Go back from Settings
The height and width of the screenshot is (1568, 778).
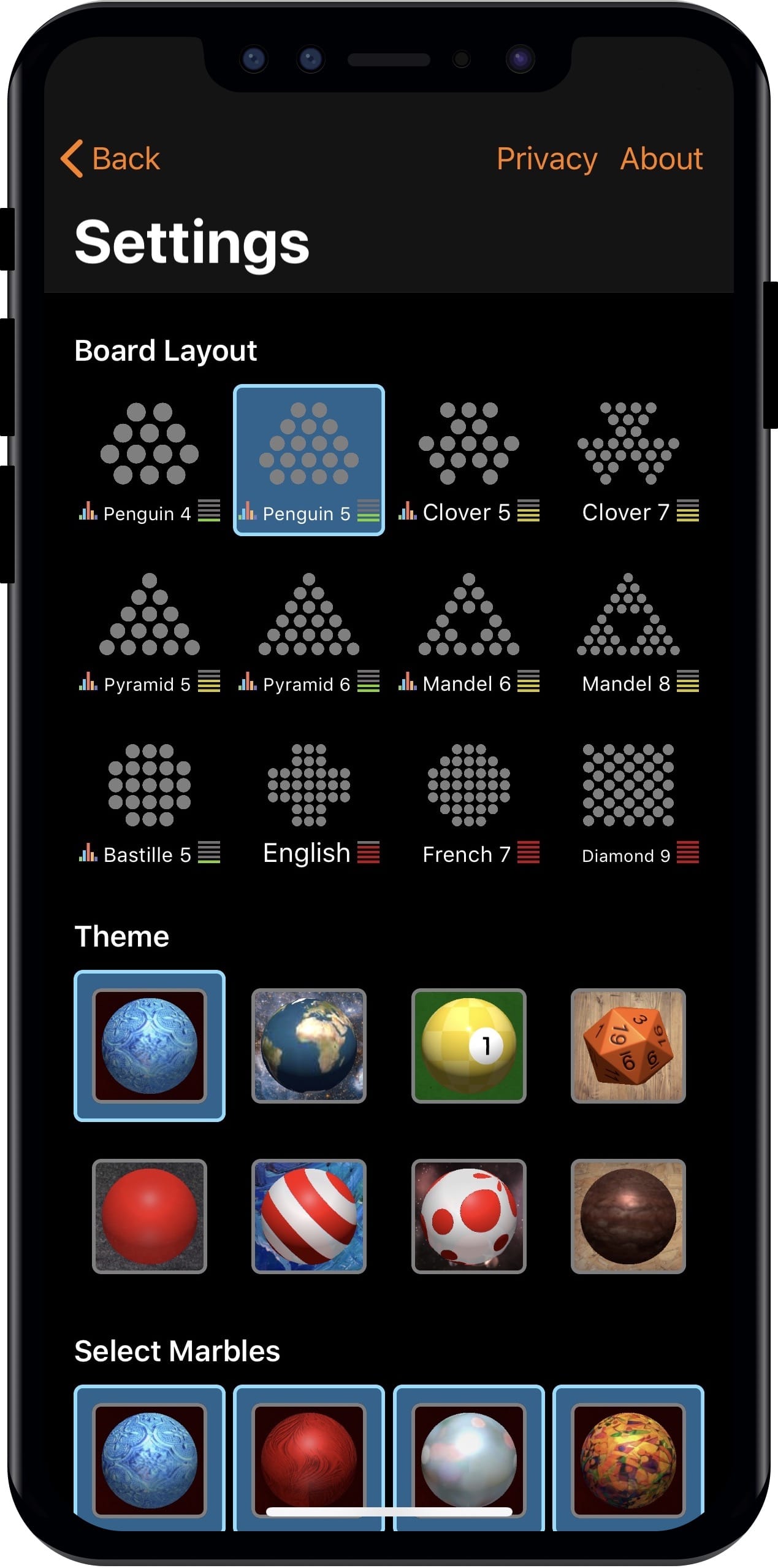pyautogui.click(x=111, y=159)
